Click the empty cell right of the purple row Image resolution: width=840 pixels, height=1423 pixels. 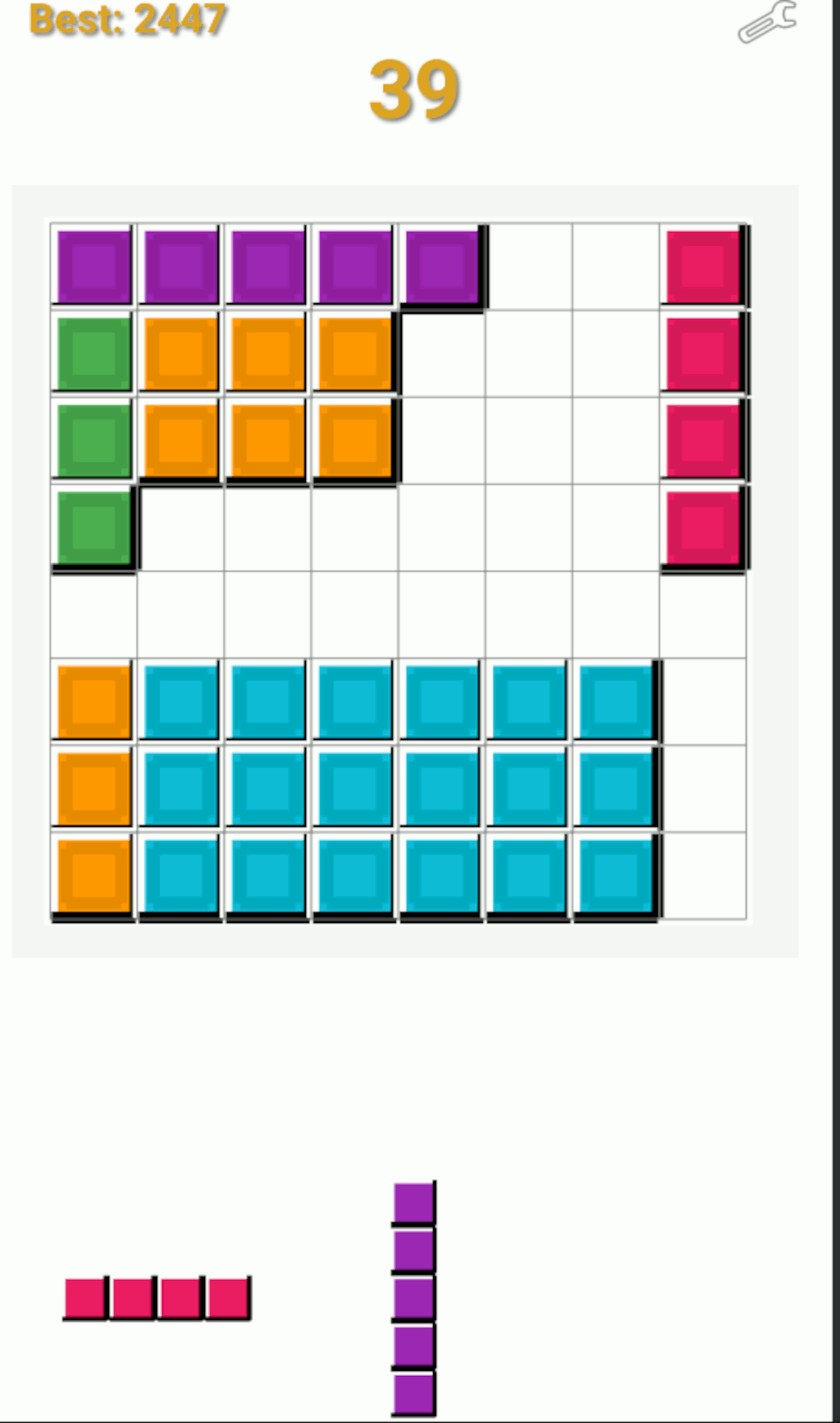click(x=530, y=265)
